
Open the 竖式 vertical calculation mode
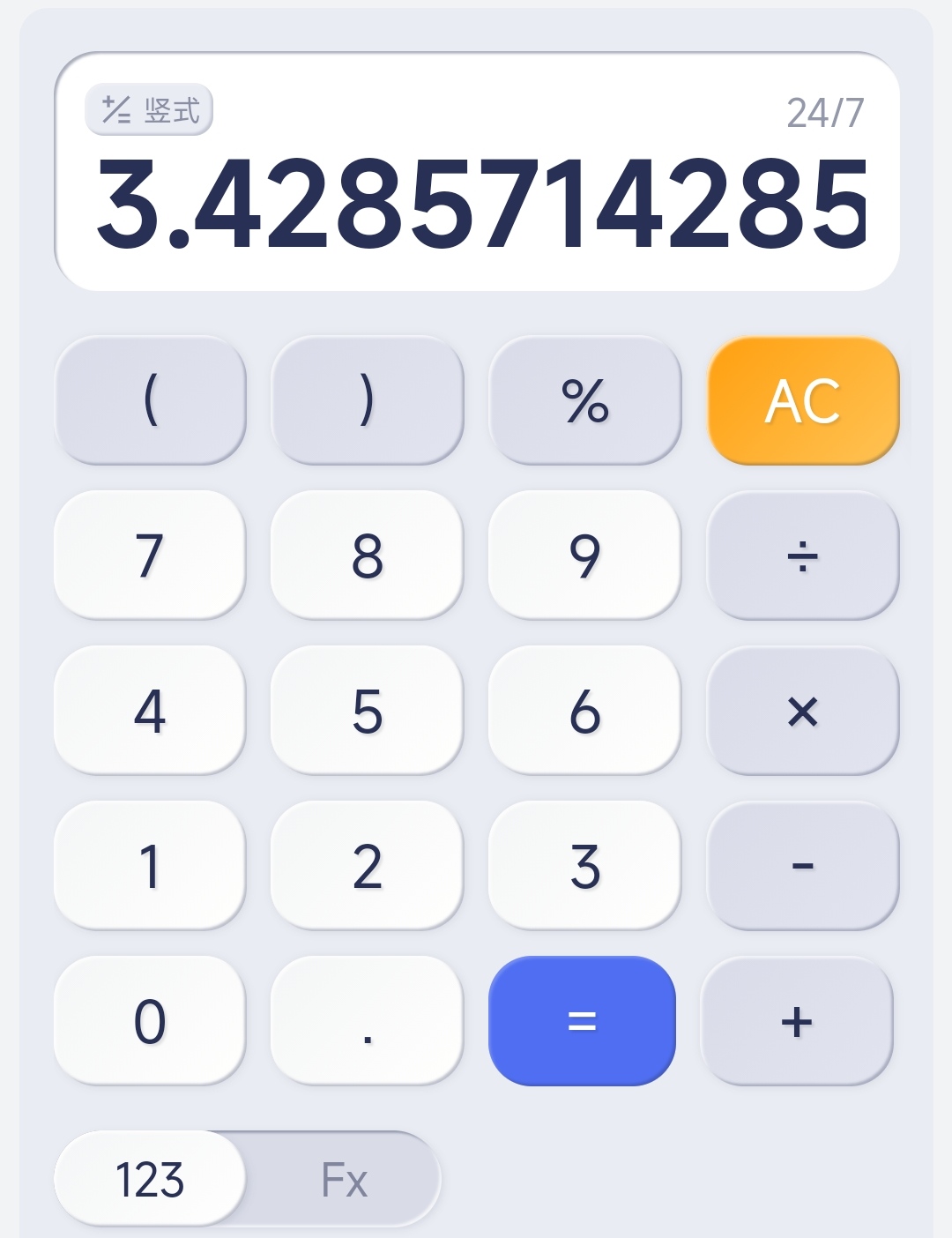click(149, 110)
